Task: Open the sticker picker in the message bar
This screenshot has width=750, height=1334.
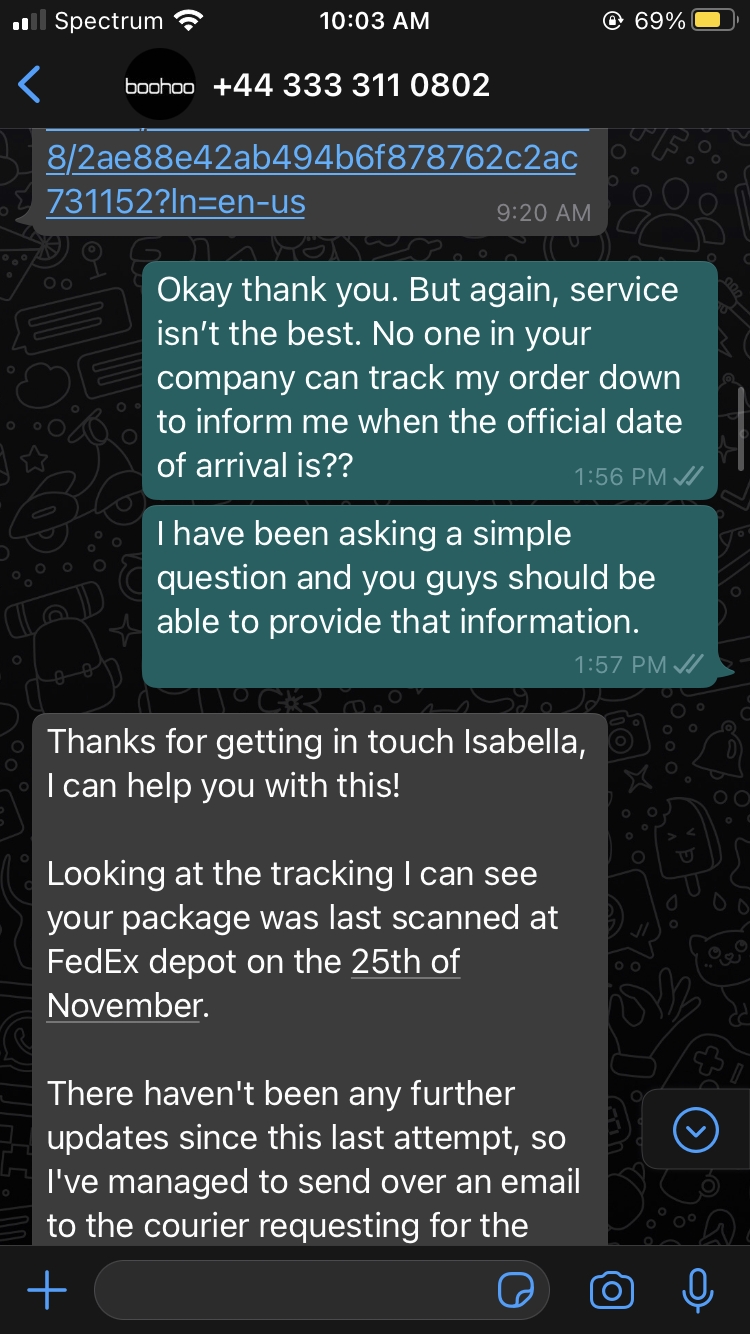Action: [517, 1290]
